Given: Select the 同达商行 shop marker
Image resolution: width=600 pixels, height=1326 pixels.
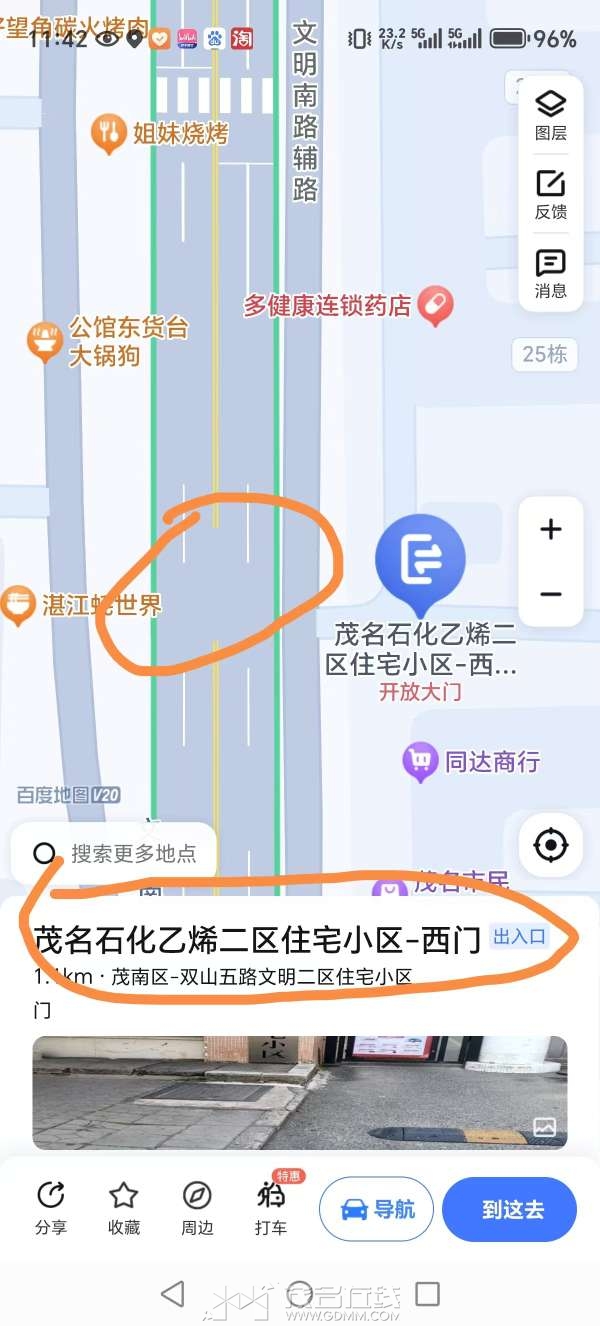Looking at the screenshot, I should click(x=419, y=762).
